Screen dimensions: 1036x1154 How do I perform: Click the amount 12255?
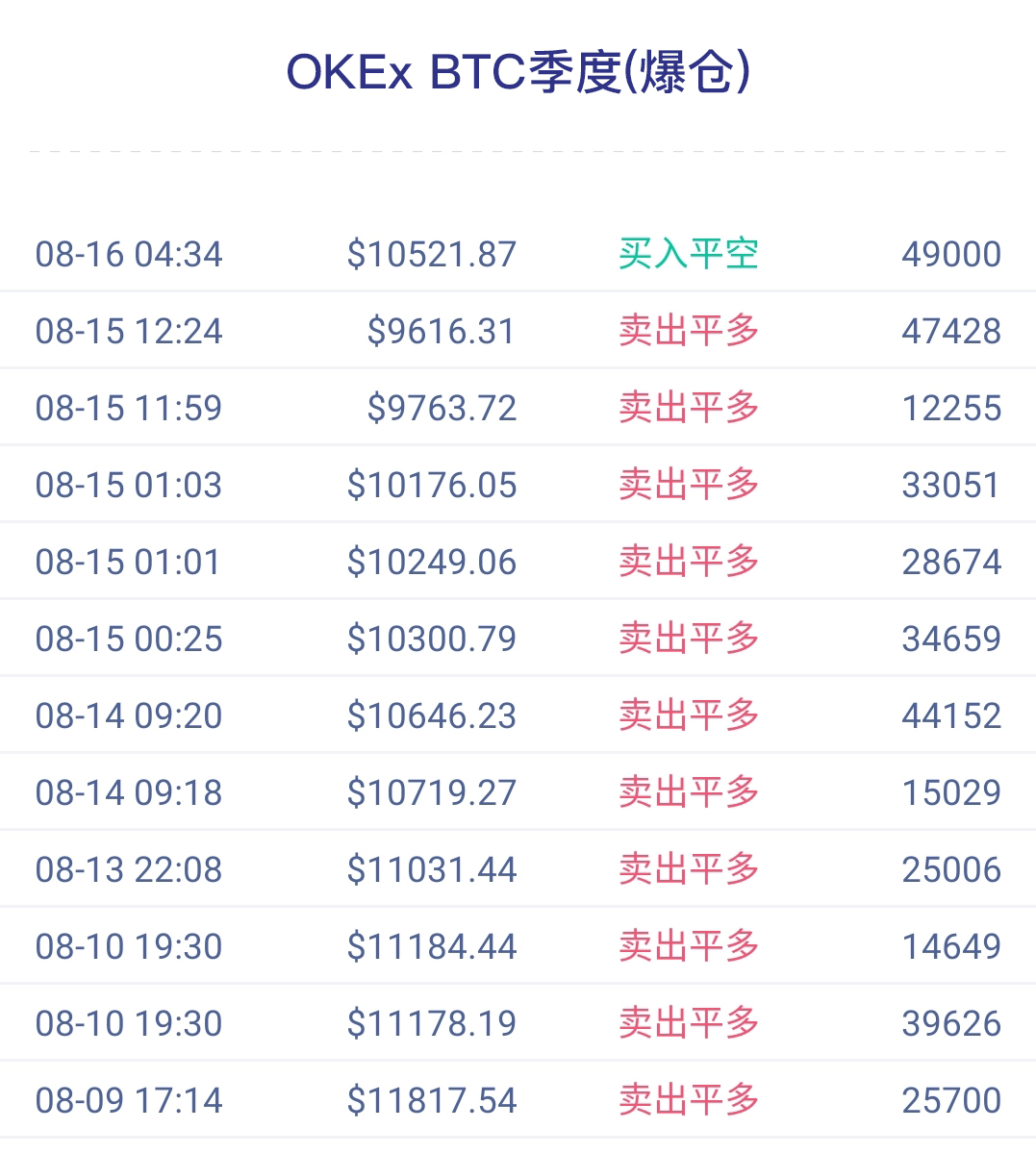click(x=953, y=407)
